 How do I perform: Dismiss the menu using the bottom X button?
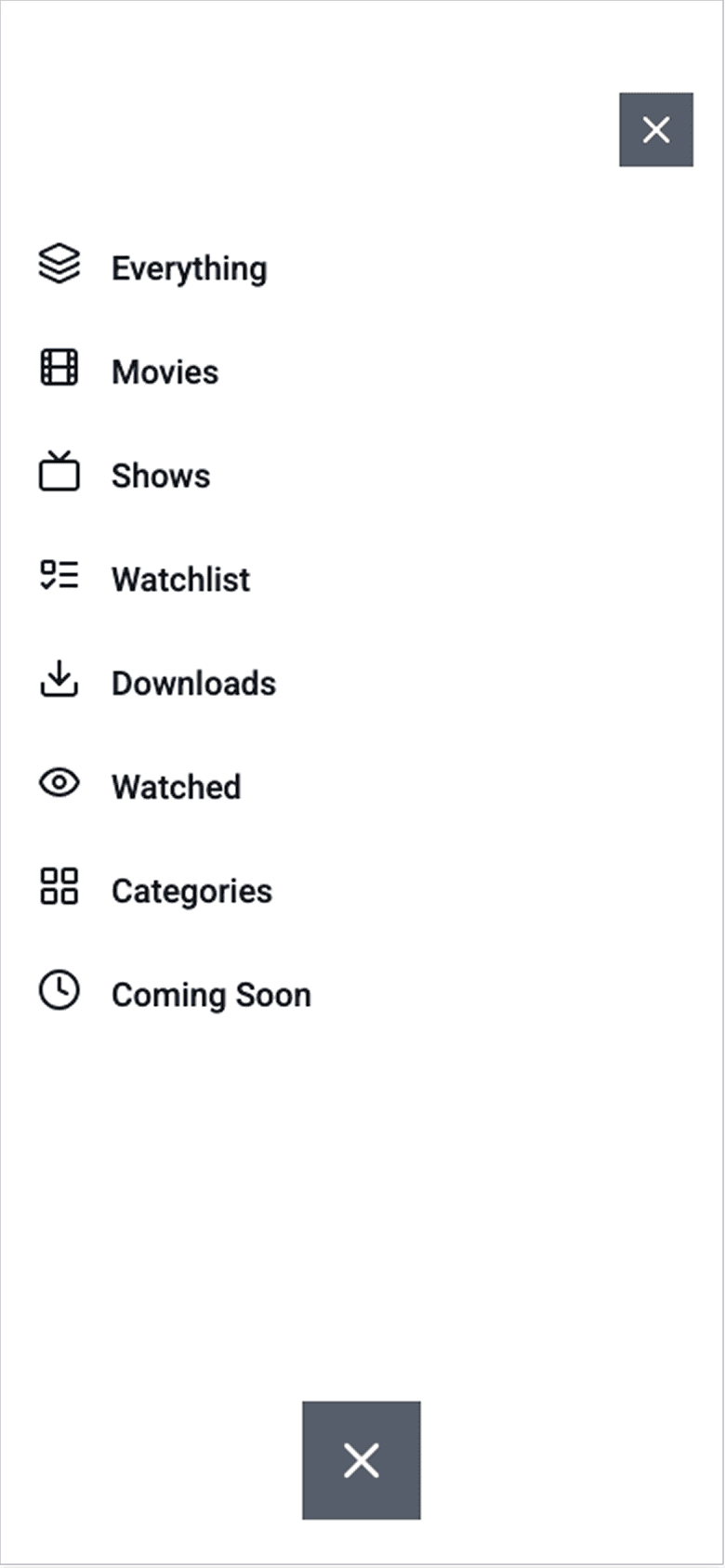coord(361,1460)
